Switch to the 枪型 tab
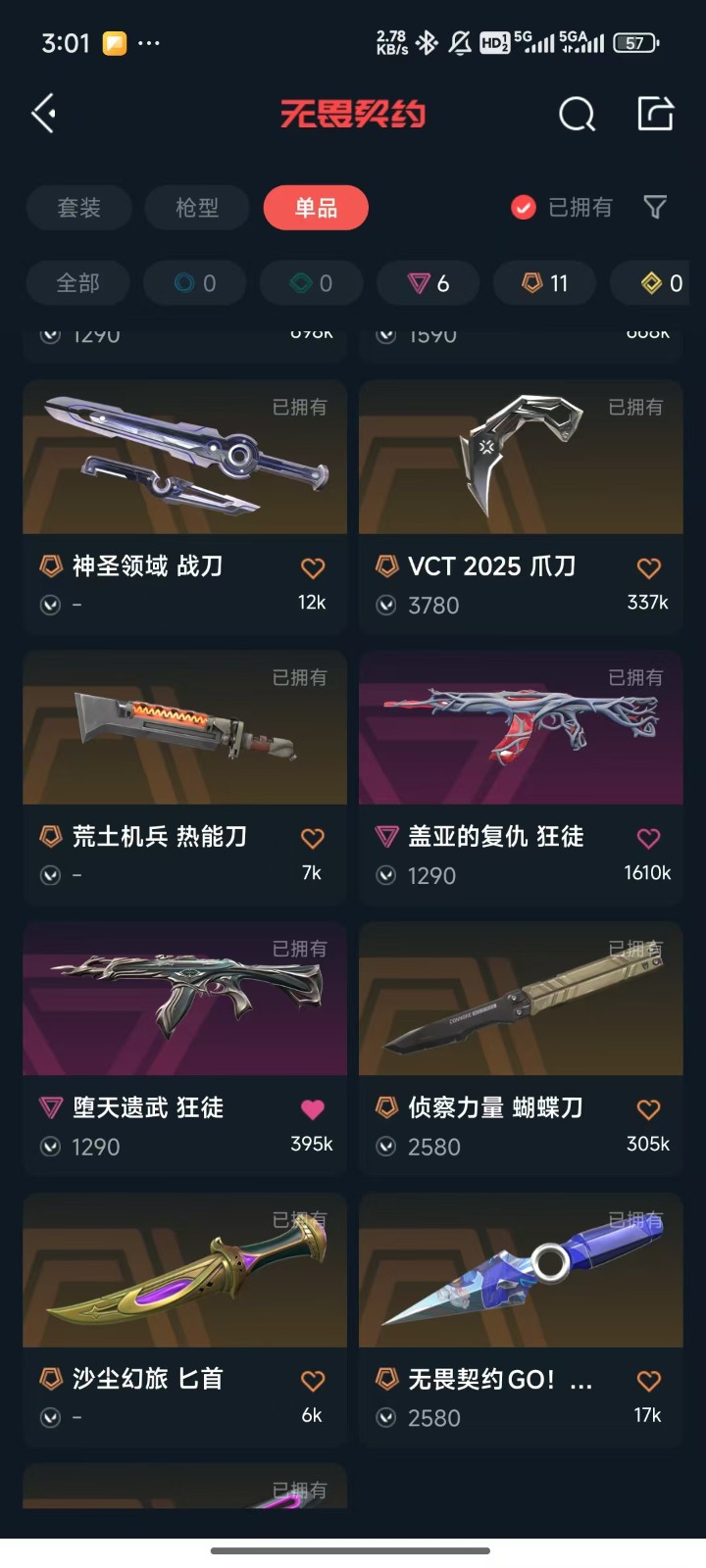 click(x=197, y=208)
